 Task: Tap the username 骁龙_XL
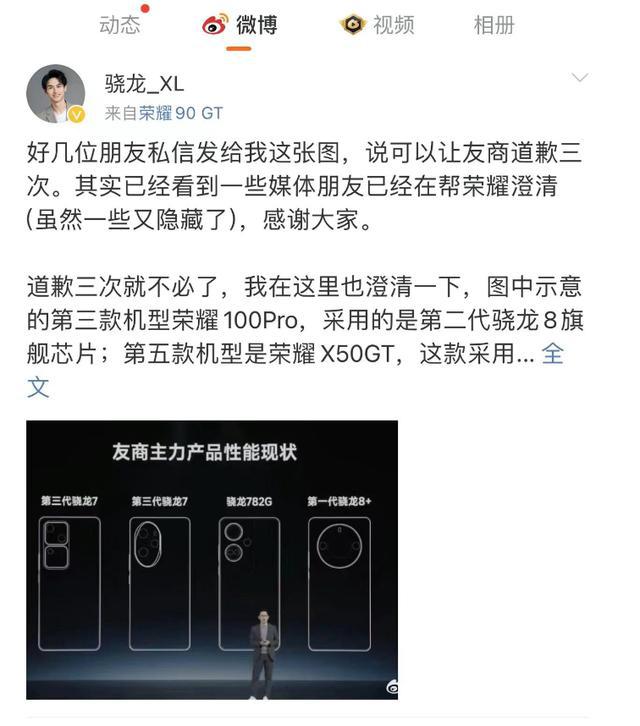coord(144,83)
